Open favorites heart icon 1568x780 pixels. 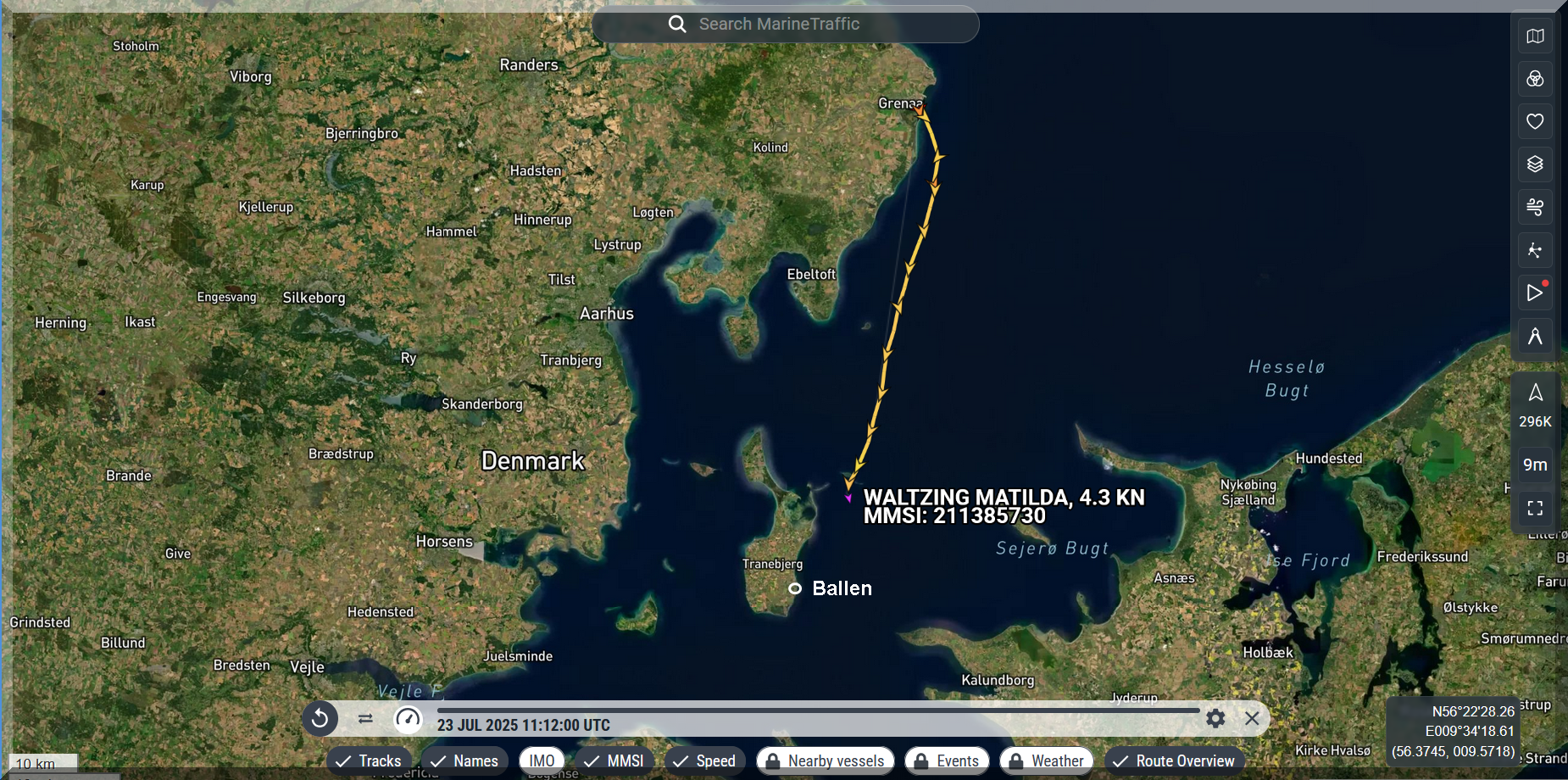(x=1535, y=121)
